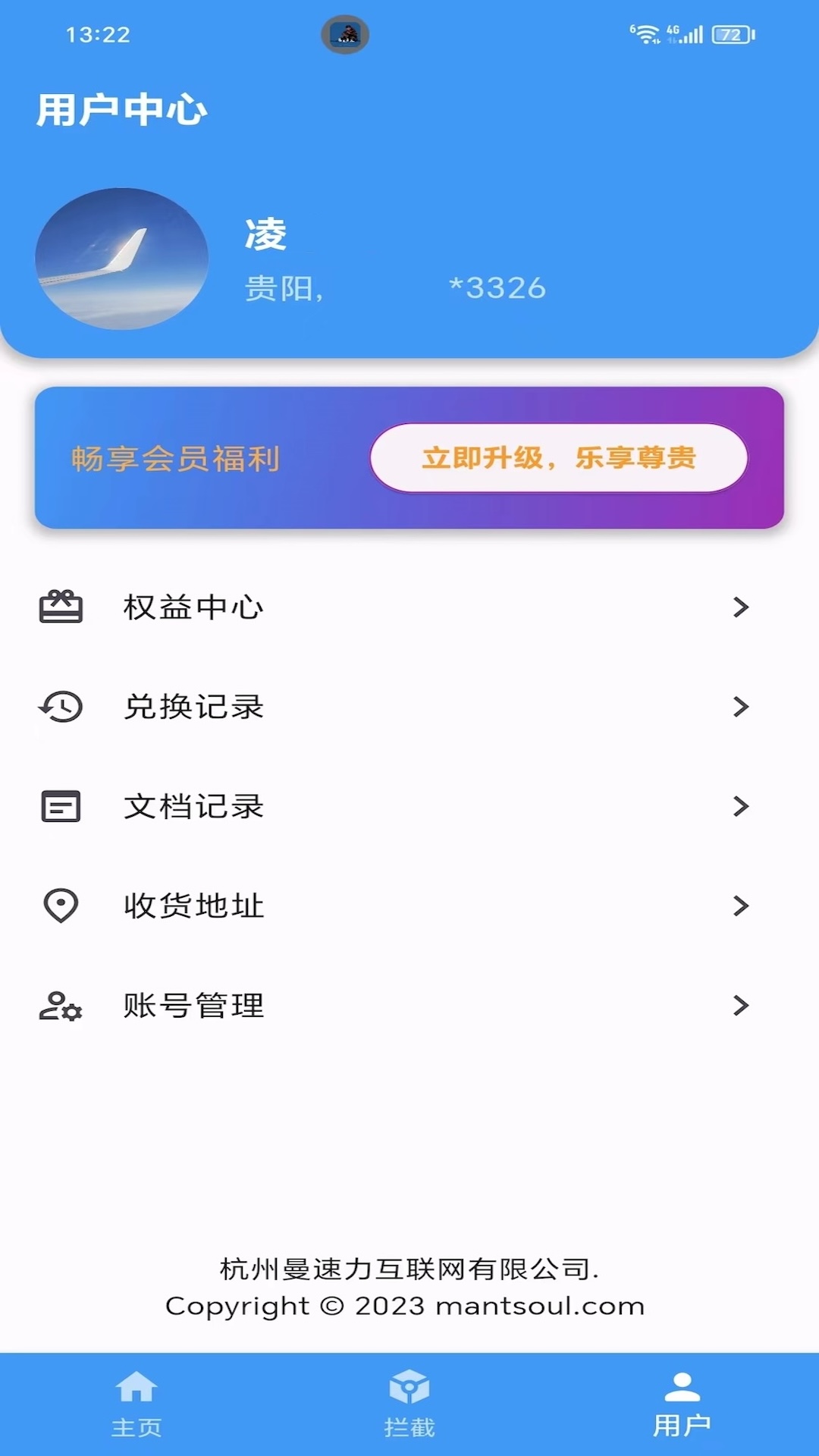Tap the 立即升级，乐享尊贵 upgrade button
819x1456 pixels.
point(559,458)
